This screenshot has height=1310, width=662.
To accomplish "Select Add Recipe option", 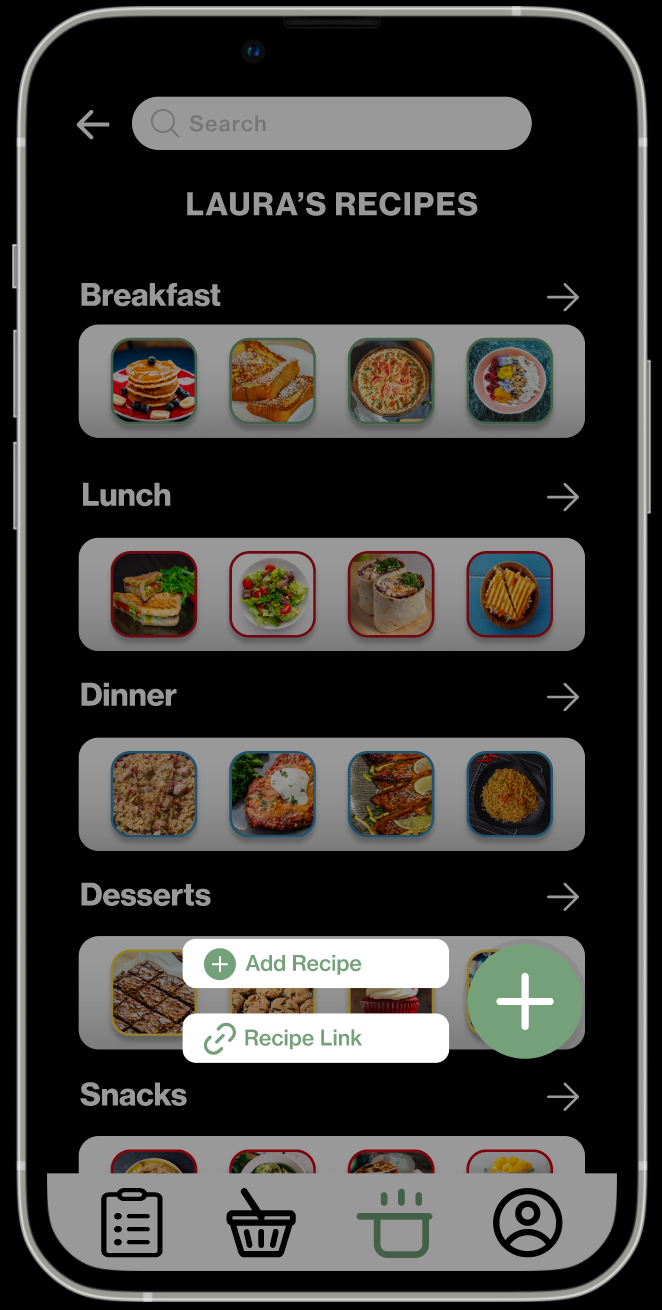I will click(315, 963).
